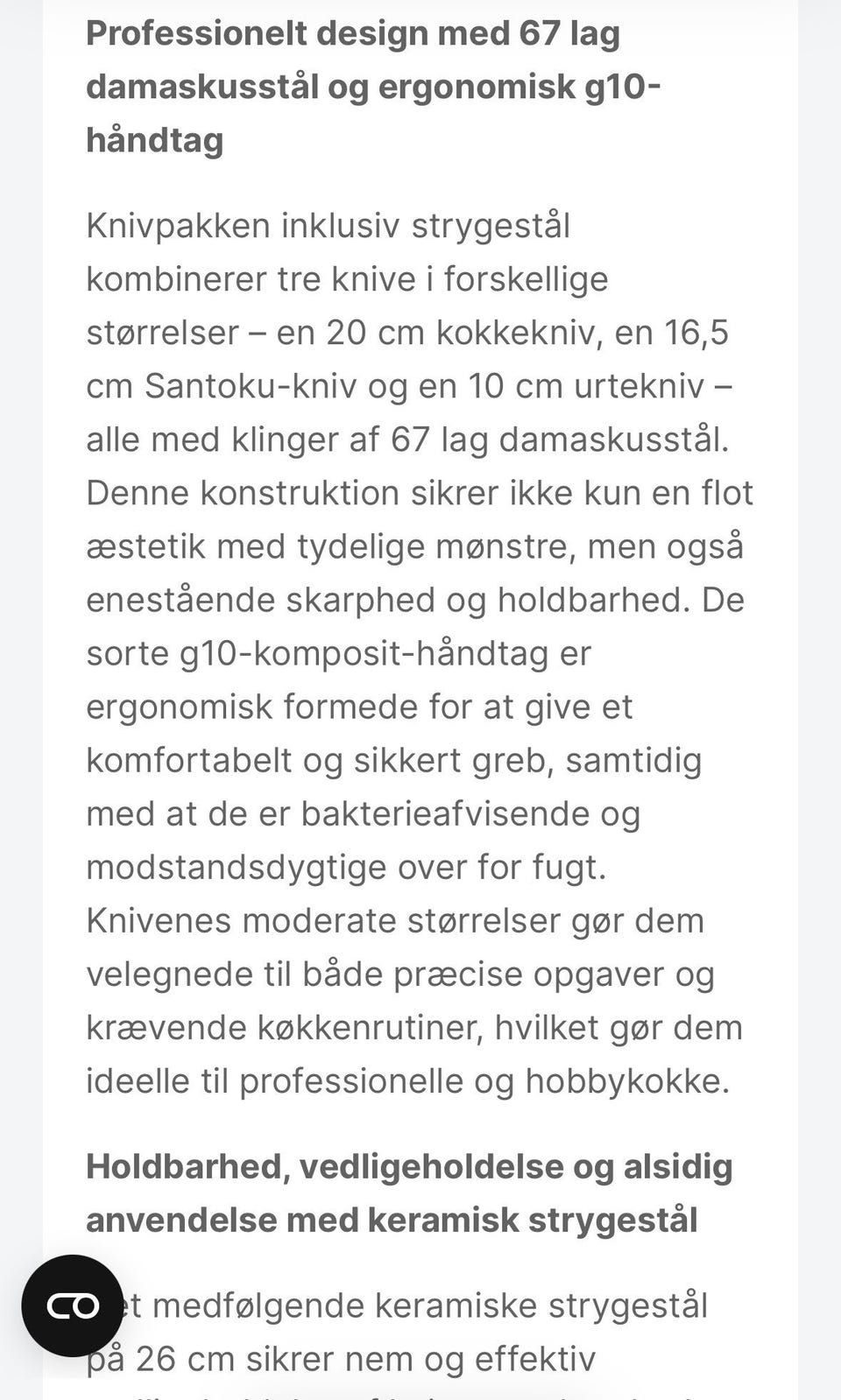Click the text 'krævende køkkenrutiner'

click(x=289, y=1028)
